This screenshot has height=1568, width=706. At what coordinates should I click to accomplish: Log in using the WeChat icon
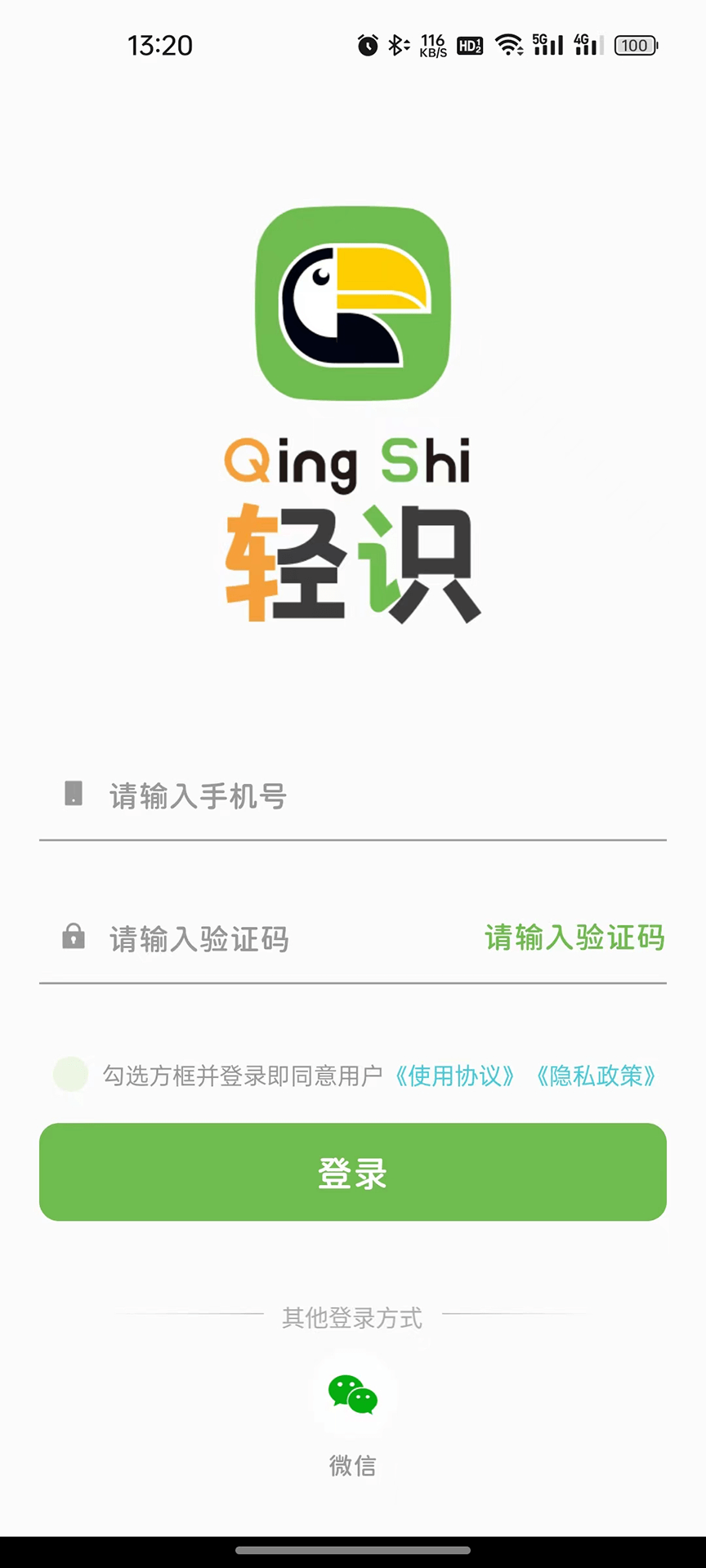click(351, 1395)
